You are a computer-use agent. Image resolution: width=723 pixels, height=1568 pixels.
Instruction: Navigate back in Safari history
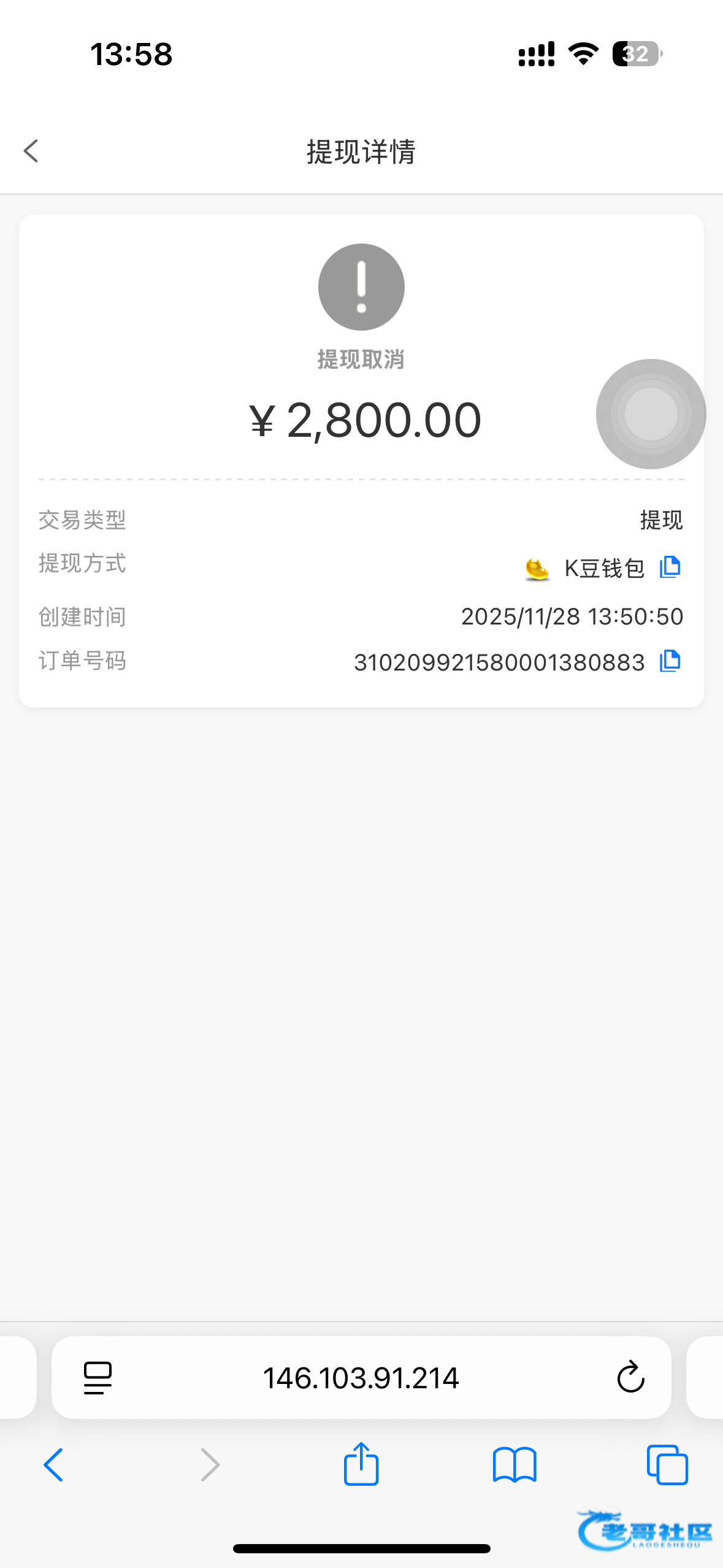click(x=54, y=1465)
